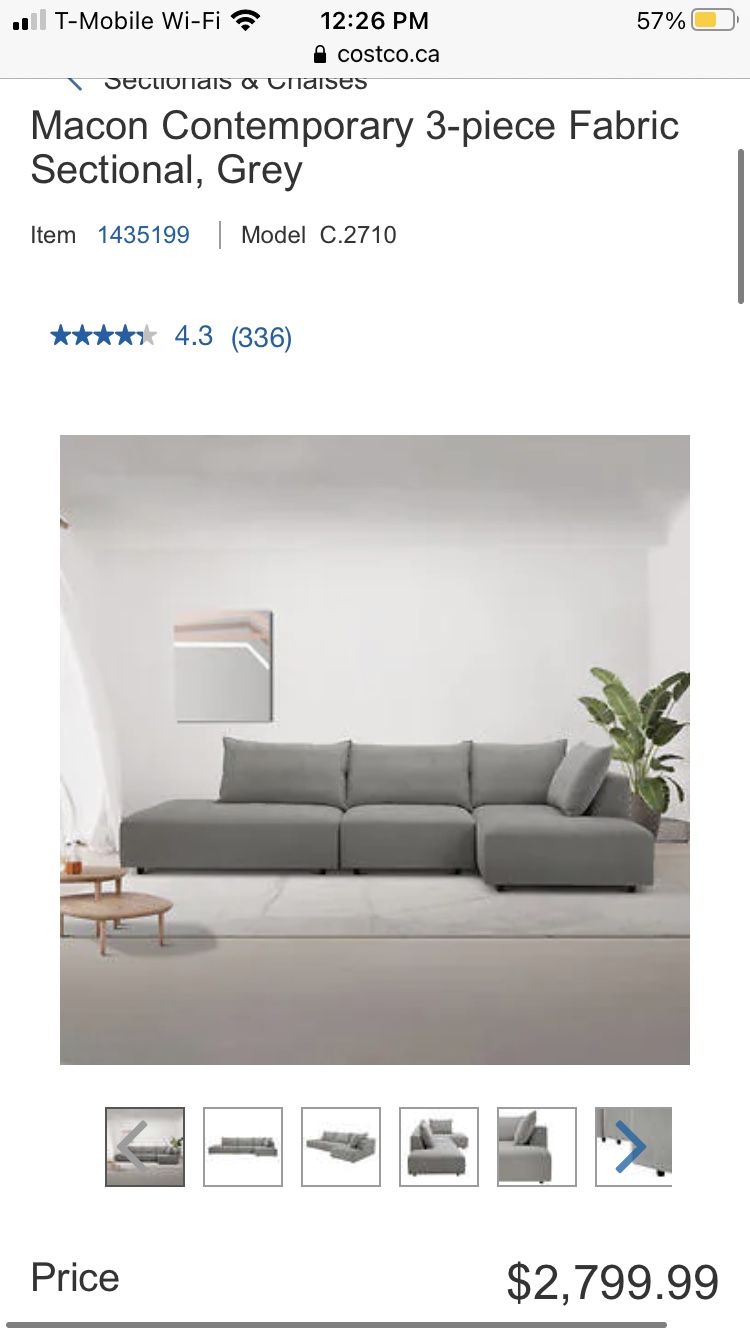
Task: Show next thumbnails with right arrow
Action: (x=630, y=1146)
